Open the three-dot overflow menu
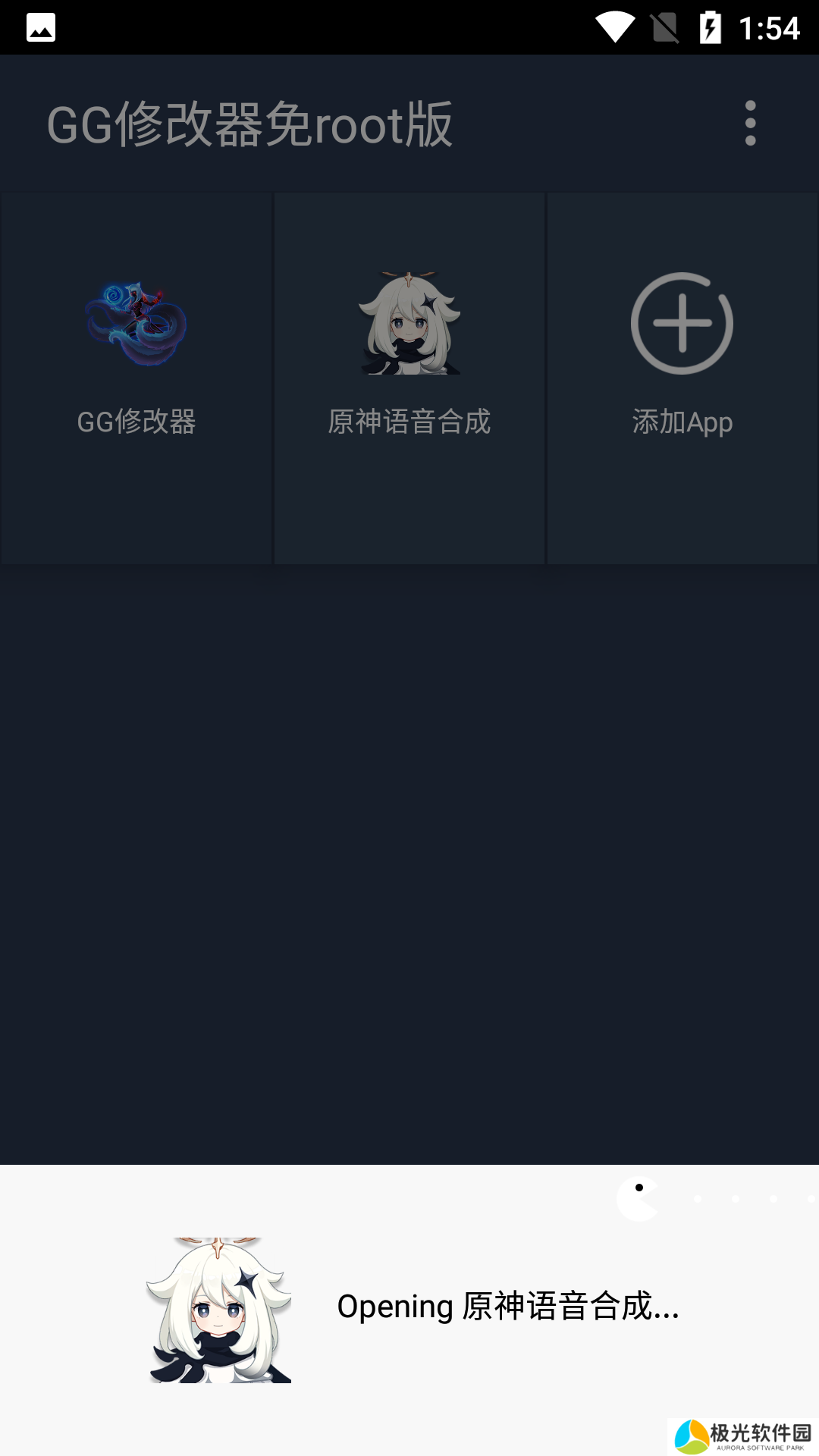 coord(750,123)
